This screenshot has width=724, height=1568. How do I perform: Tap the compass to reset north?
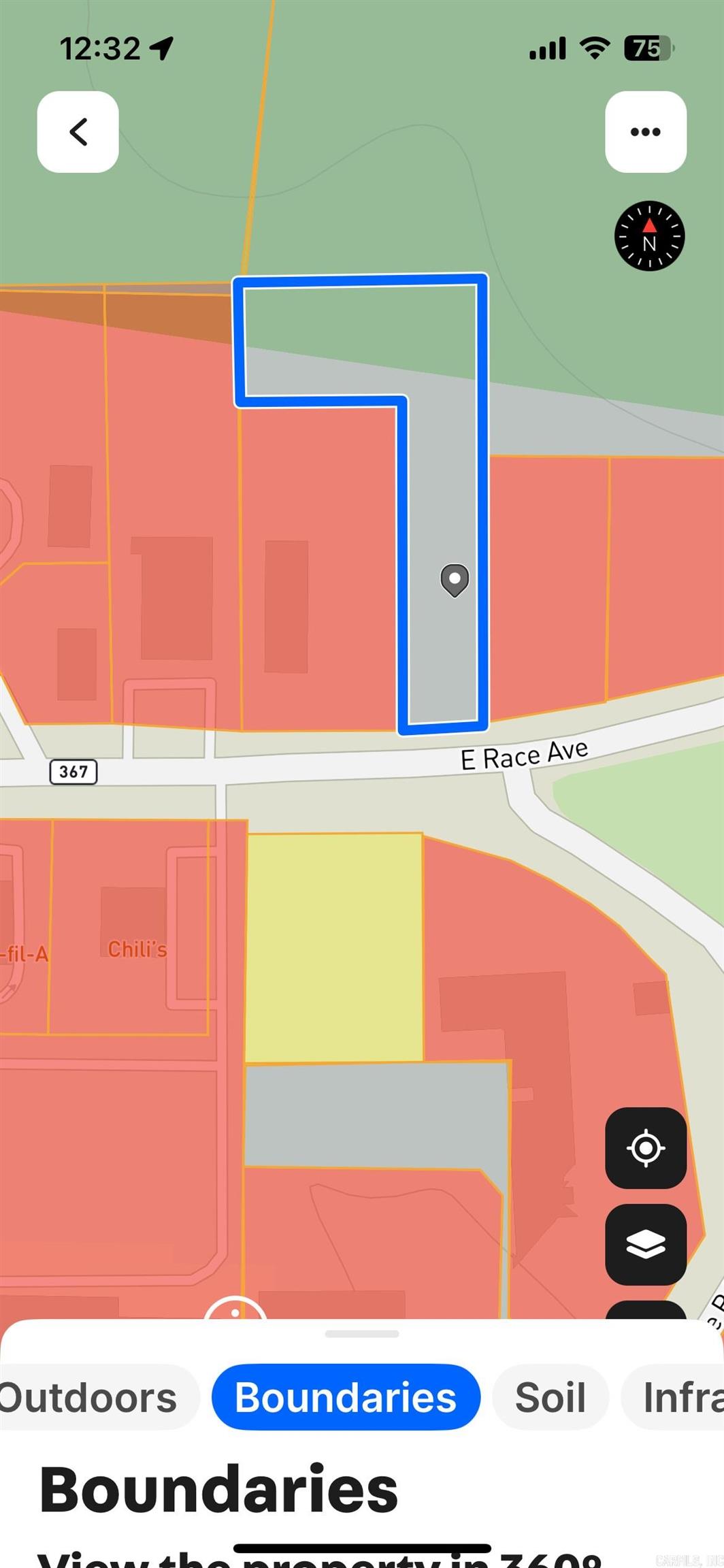click(x=649, y=236)
